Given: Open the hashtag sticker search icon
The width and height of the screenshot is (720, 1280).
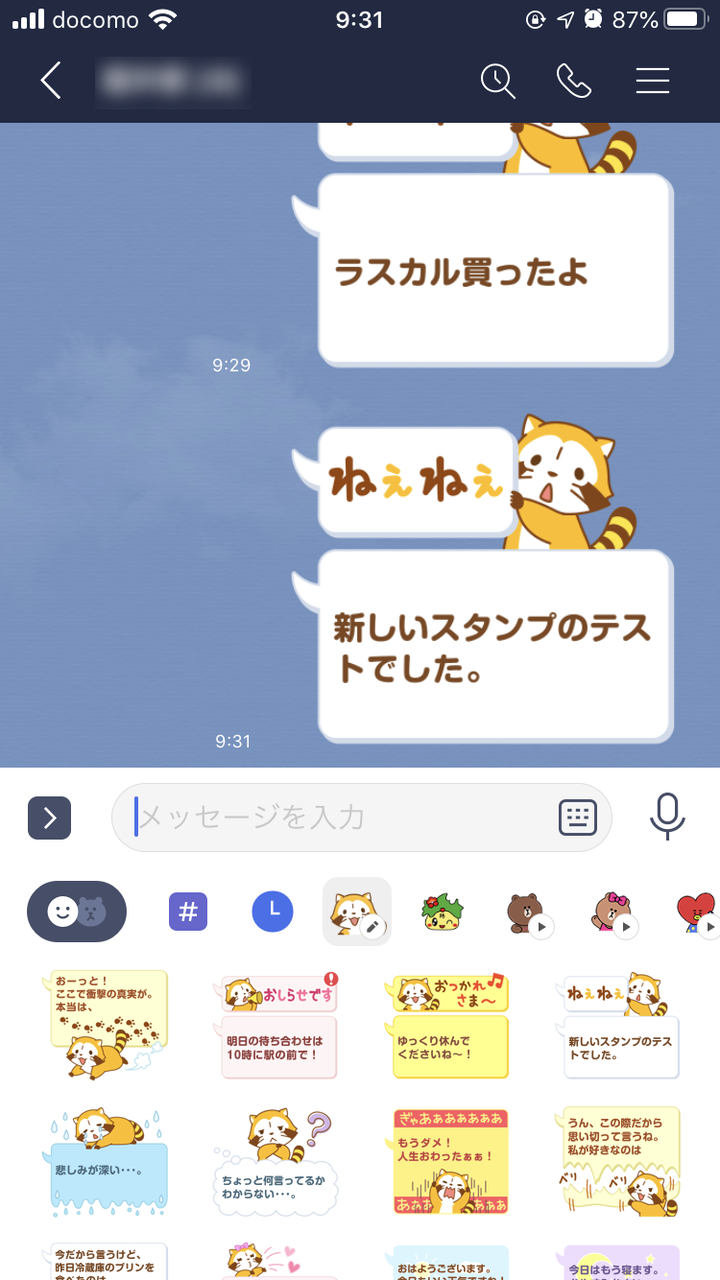Looking at the screenshot, I should click(x=188, y=911).
